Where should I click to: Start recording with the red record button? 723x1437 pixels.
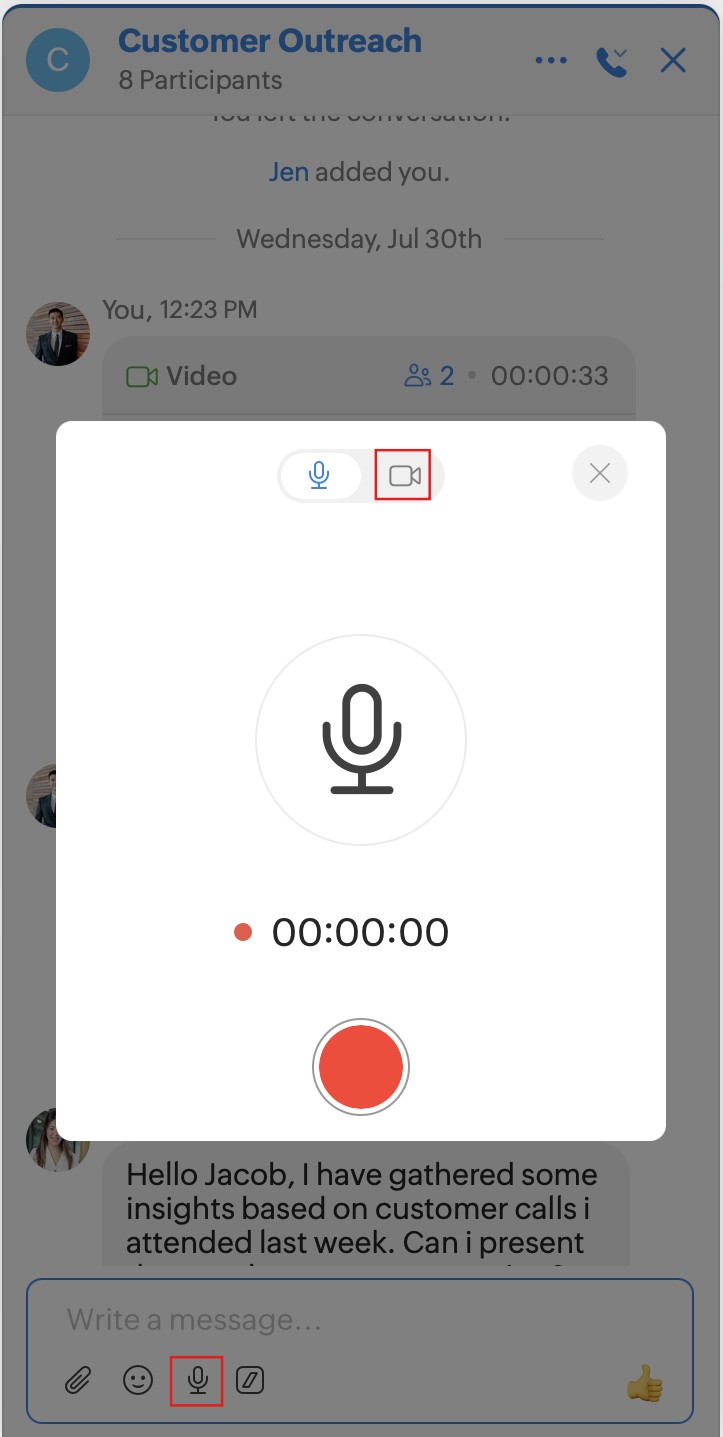pyautogui.click(x=361, y=1068)
